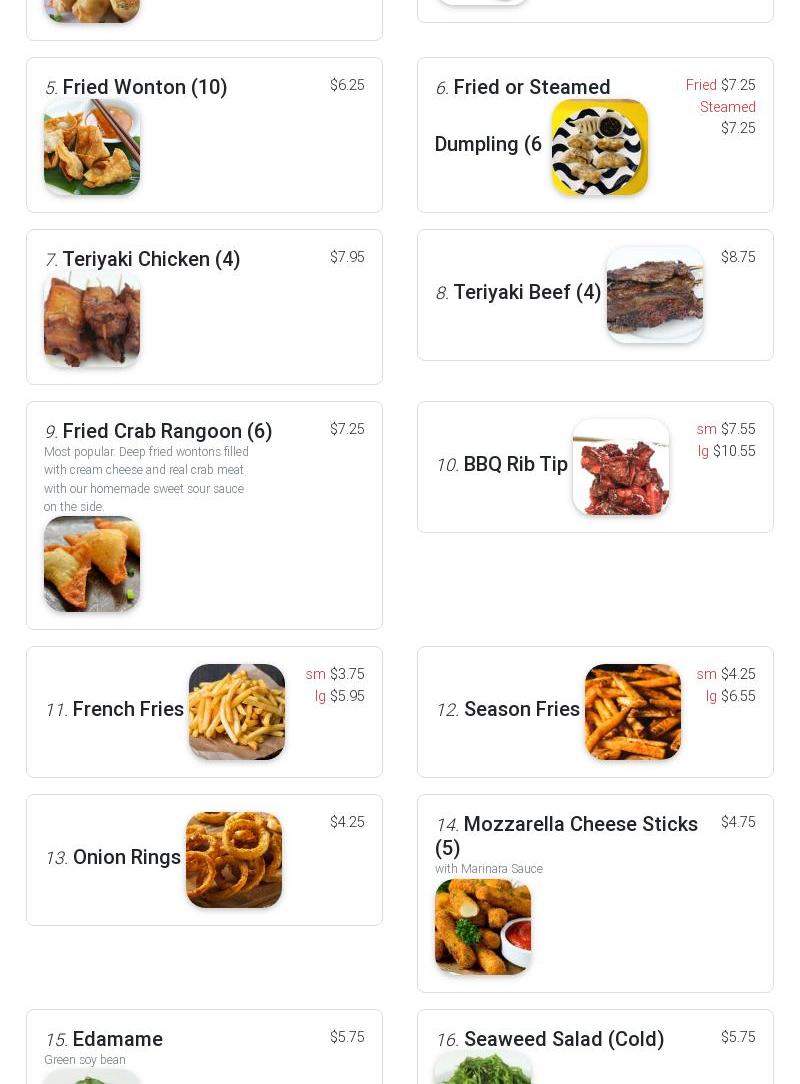Choose Seaweed Salad (Cold) item
This screenshot has height=1084, width=800.
coord(563,1040)
